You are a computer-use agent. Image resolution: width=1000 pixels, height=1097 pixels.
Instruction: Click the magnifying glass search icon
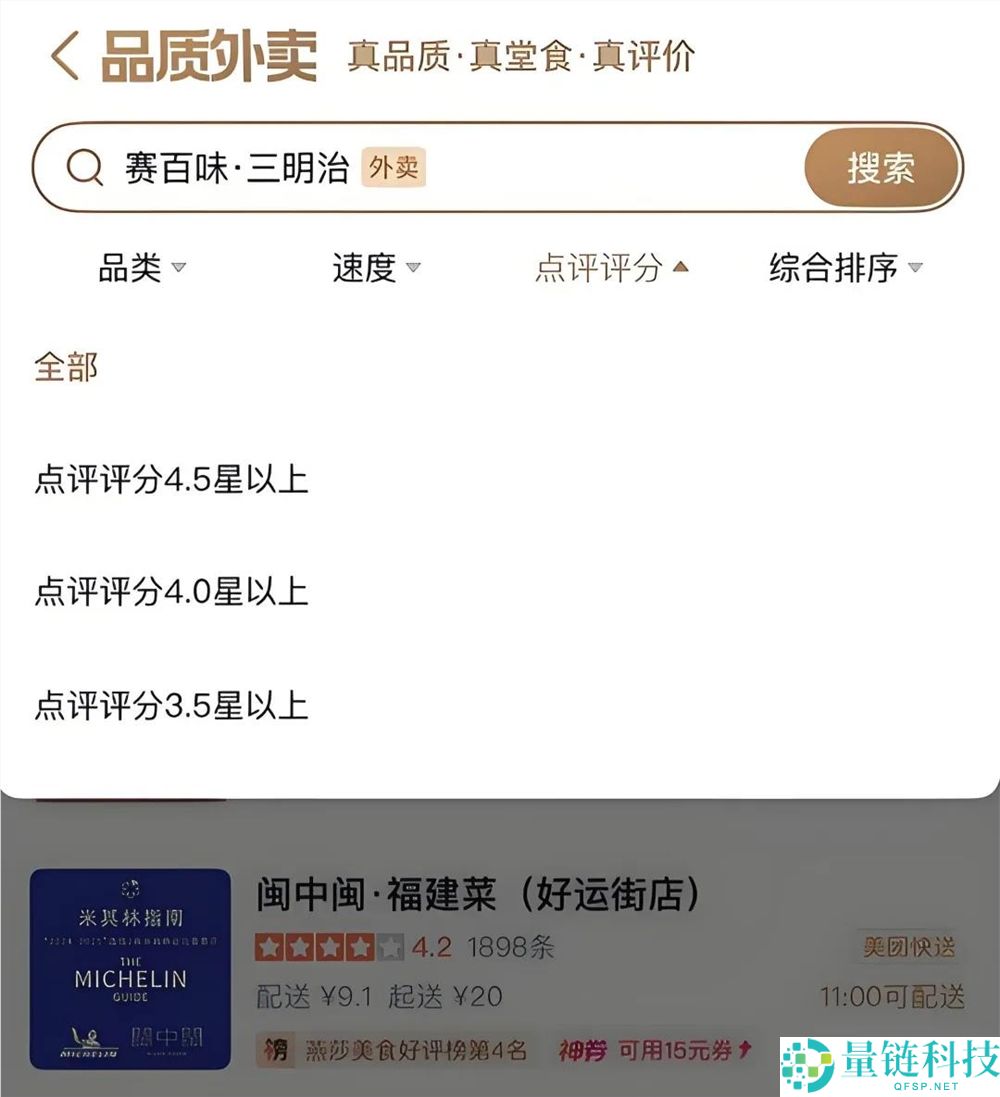[x=85, y=166]
